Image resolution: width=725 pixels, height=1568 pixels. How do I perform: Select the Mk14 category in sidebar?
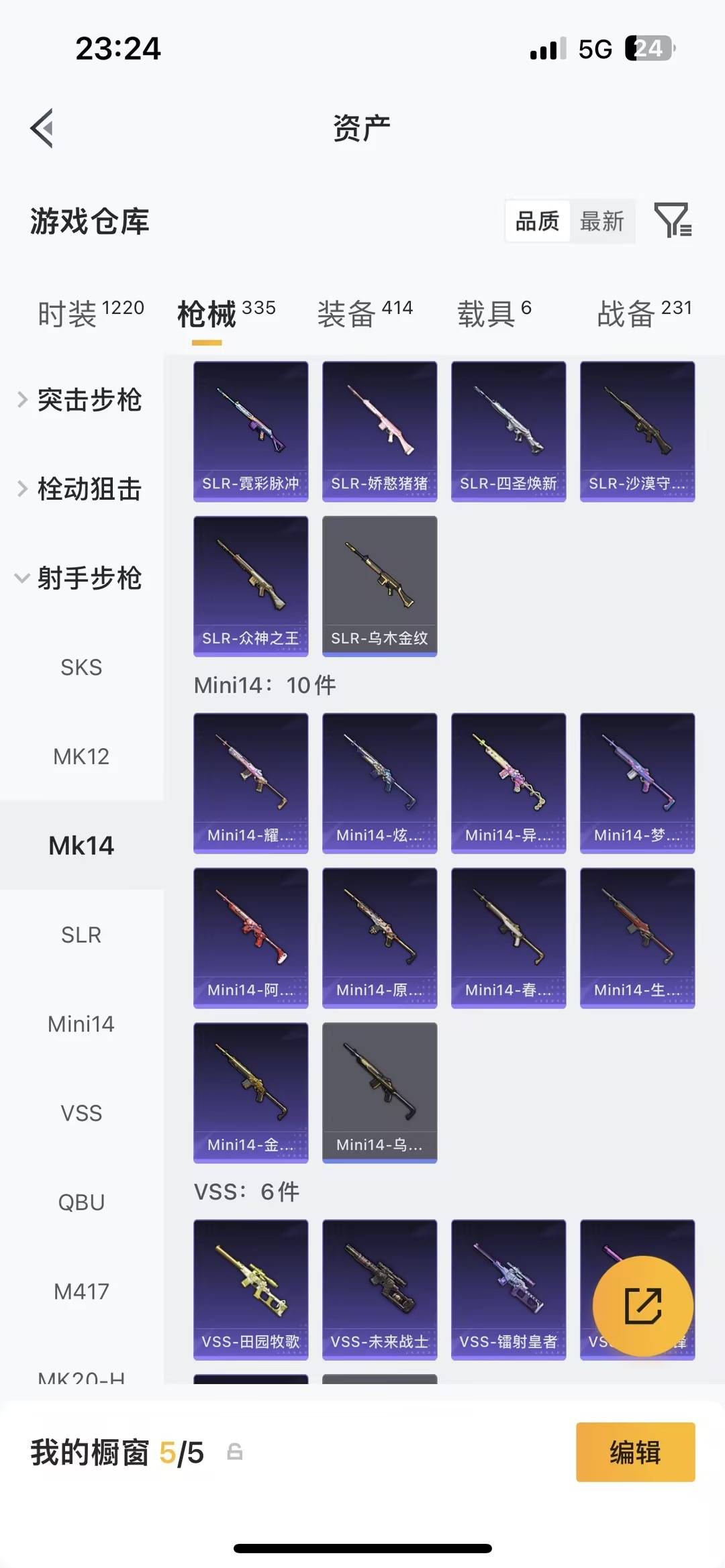[81, 845]
